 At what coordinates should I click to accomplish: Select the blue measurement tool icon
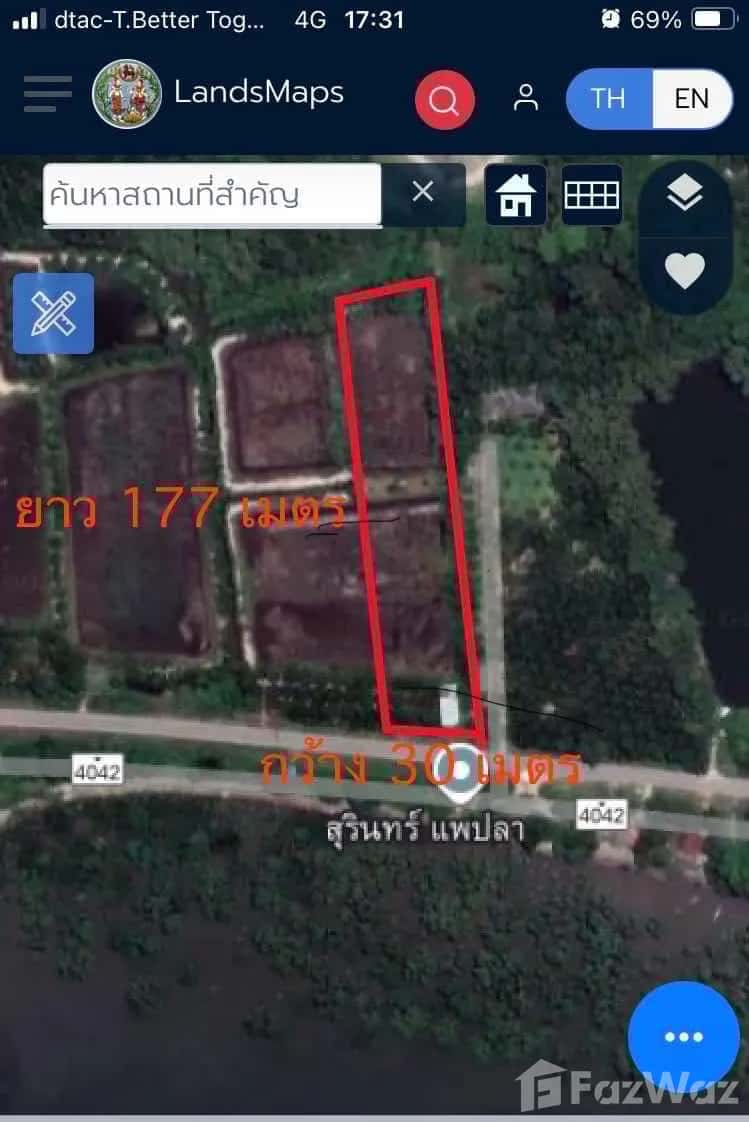pyautogui.click(x=53, y=313)
